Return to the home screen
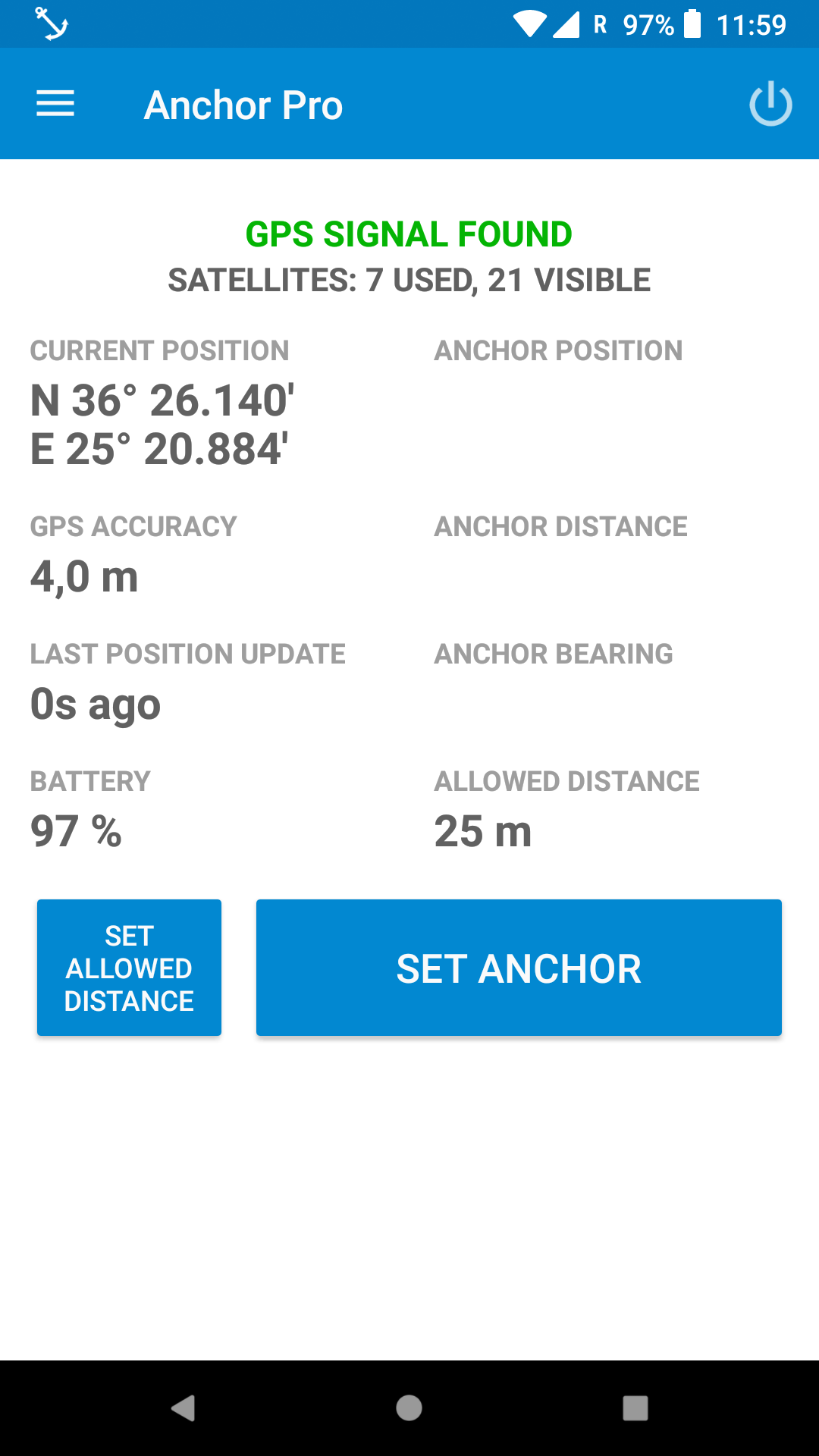Screen dimensions: 819x1456 click(x=409, y=1408)
